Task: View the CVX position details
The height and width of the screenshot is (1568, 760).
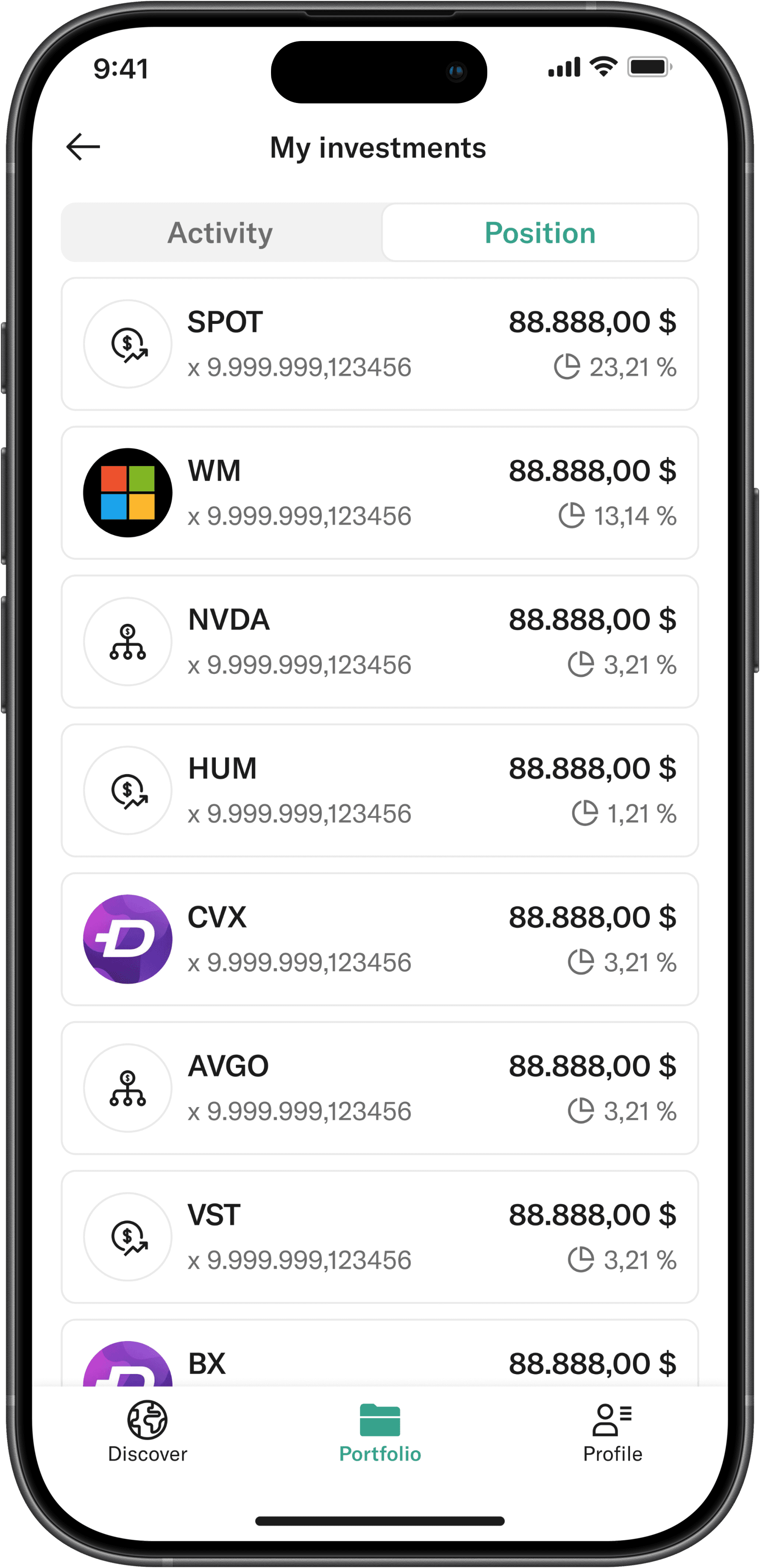Action: coord(380,939)
